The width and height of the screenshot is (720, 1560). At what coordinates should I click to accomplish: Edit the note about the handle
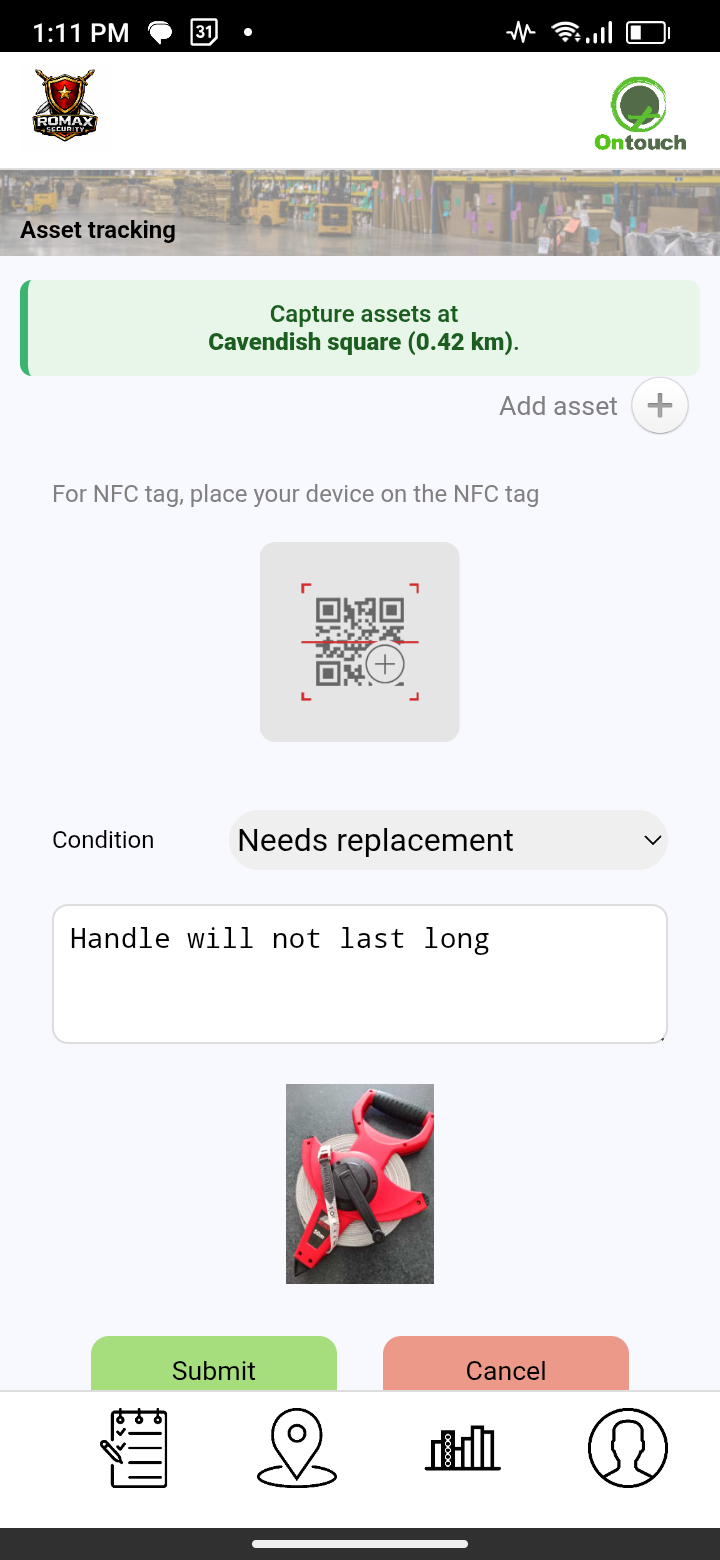(x=360, y=974)
